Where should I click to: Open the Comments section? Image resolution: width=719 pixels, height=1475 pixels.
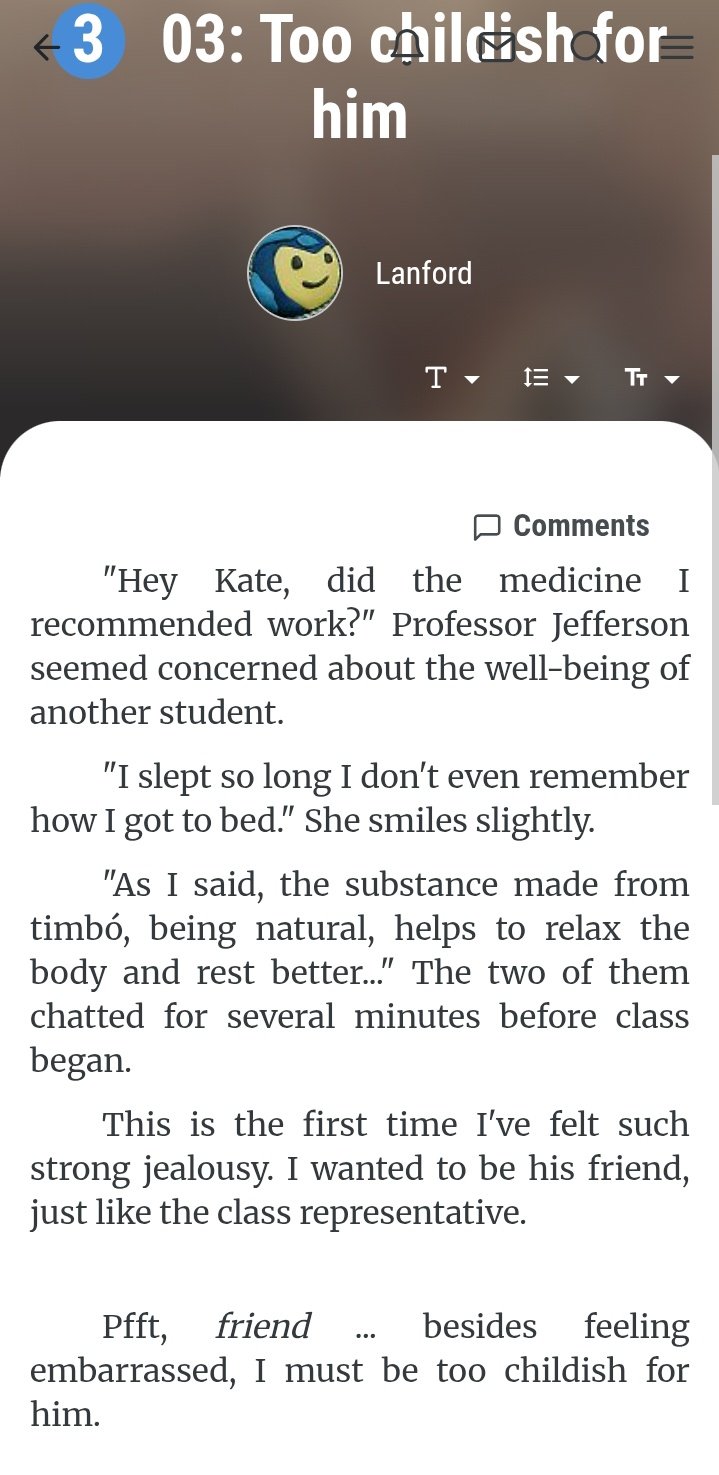point(561,526)
